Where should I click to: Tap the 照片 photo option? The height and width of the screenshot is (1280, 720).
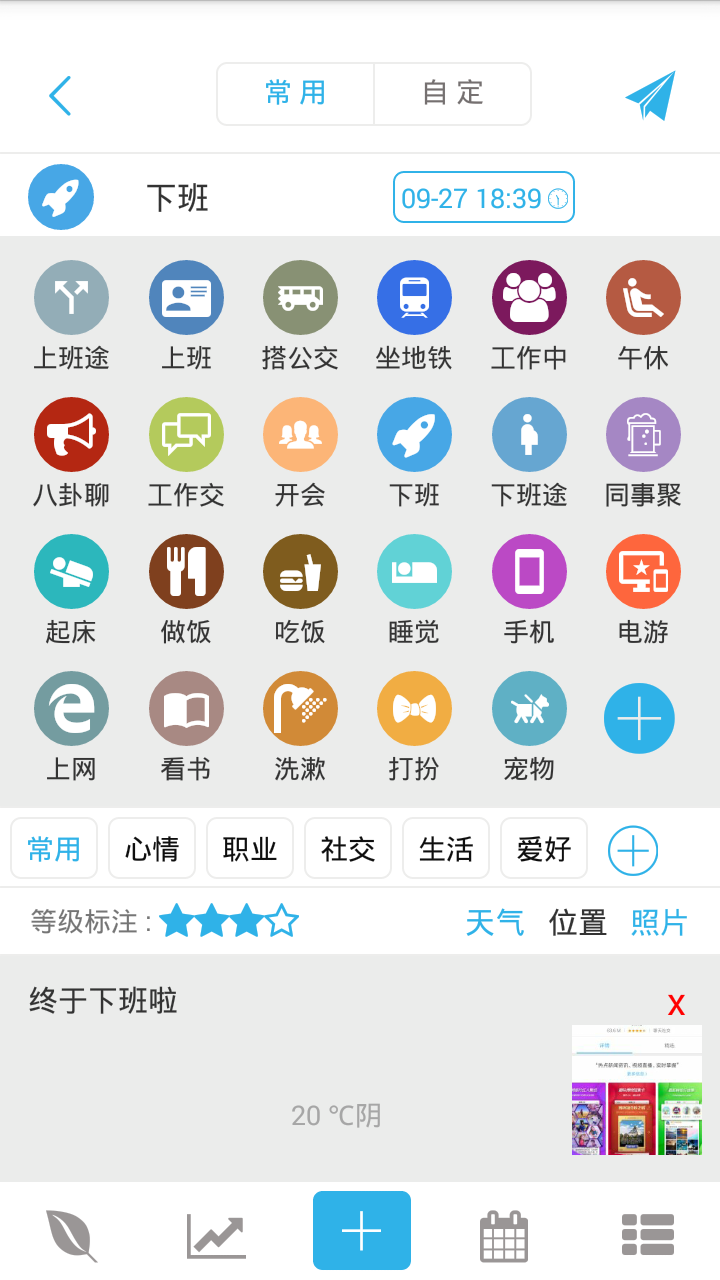pos(659,922)
